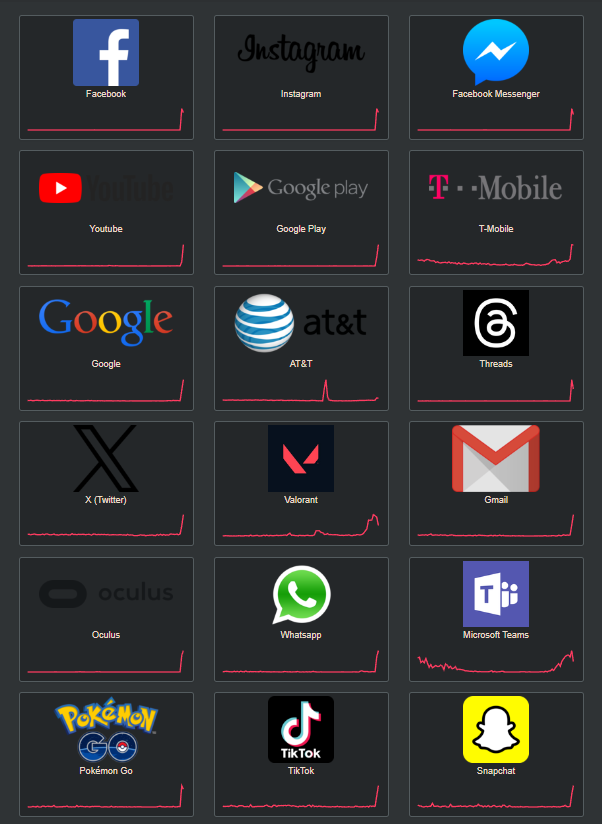Open the Gmail status card
The height and width of the screenshot is (824, 602).
(x=496, y=483)
